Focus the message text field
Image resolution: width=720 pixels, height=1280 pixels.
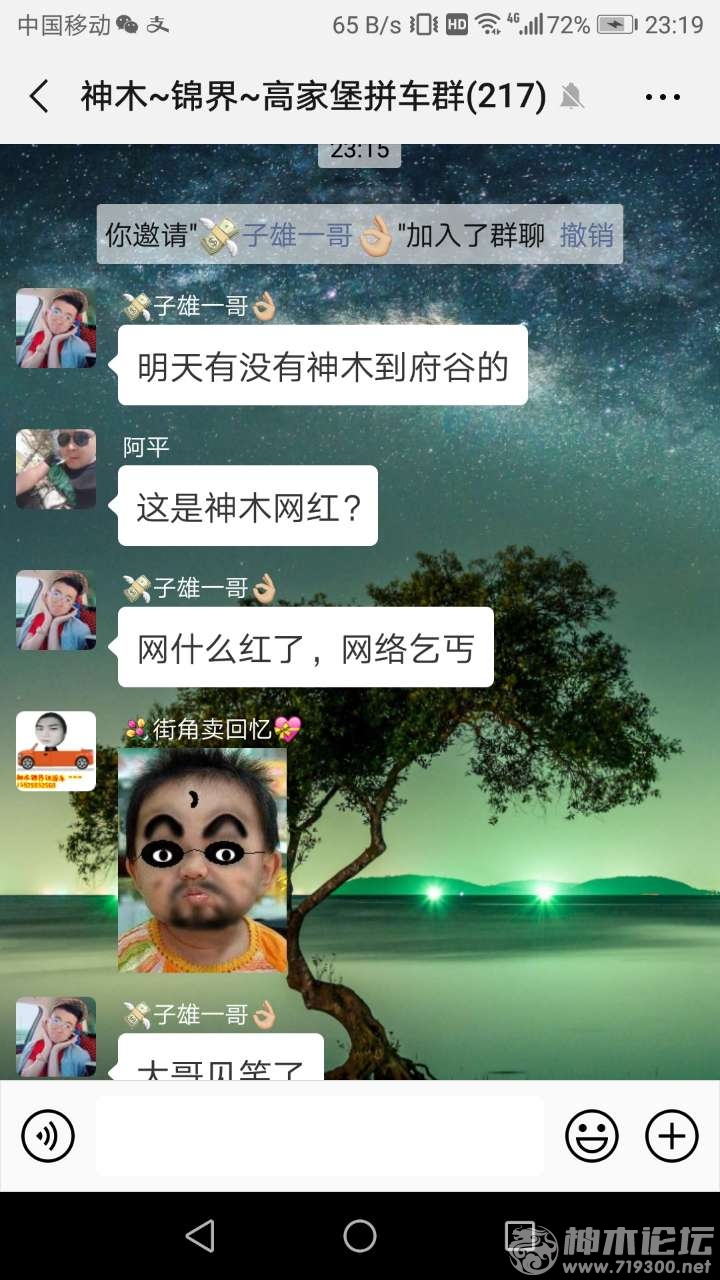pos(320,1136)
